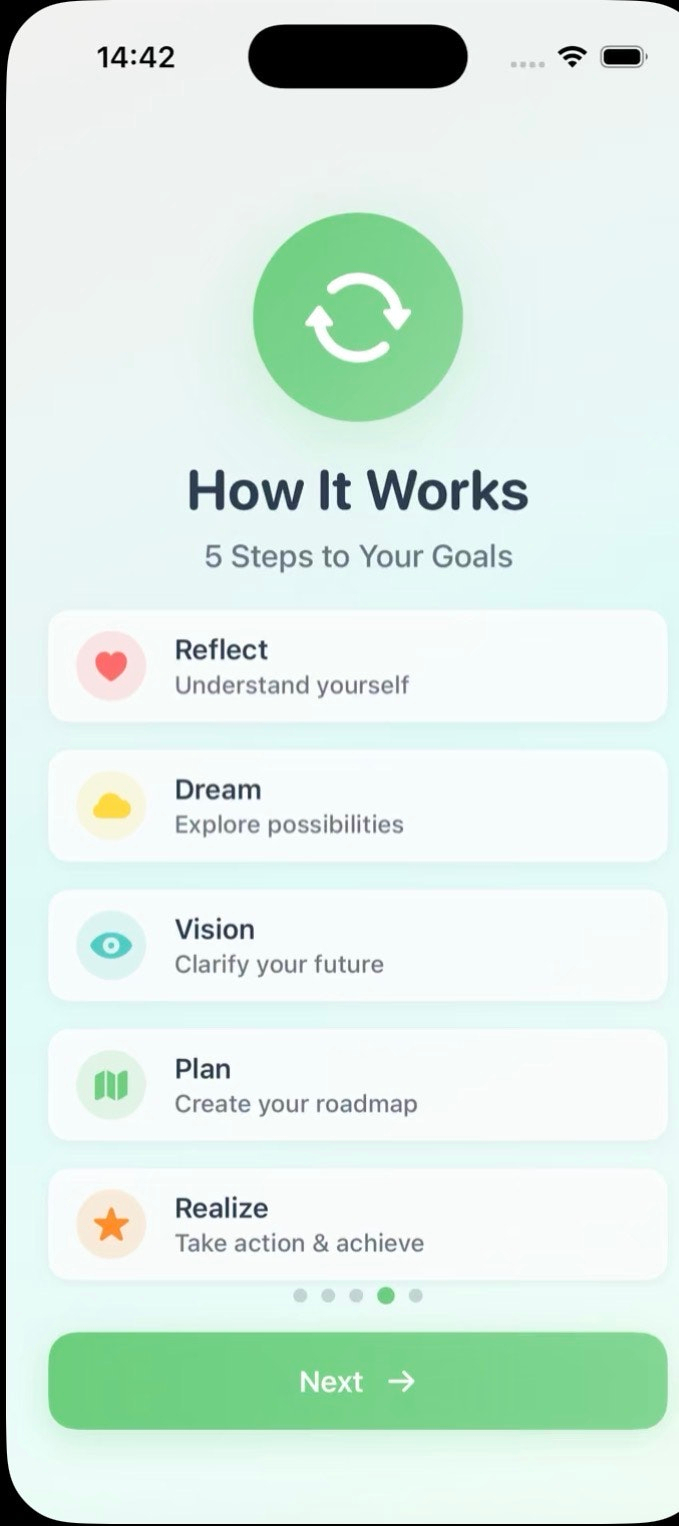Screen dimensions: 679x1526
Task: Tap the Next button
Action: 357,1381
